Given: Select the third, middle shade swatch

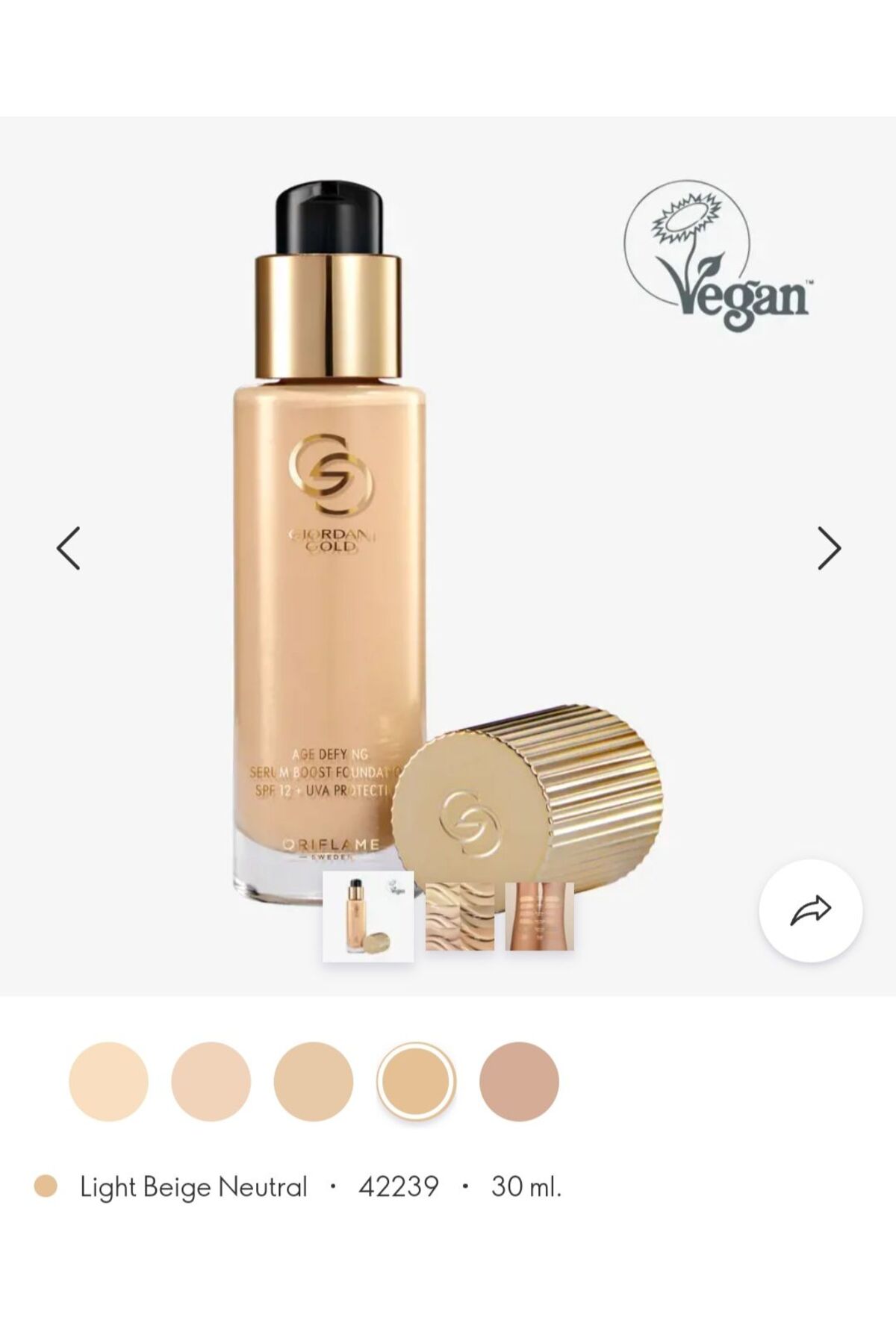Looking at the screenshot, I should point(314,1082).
